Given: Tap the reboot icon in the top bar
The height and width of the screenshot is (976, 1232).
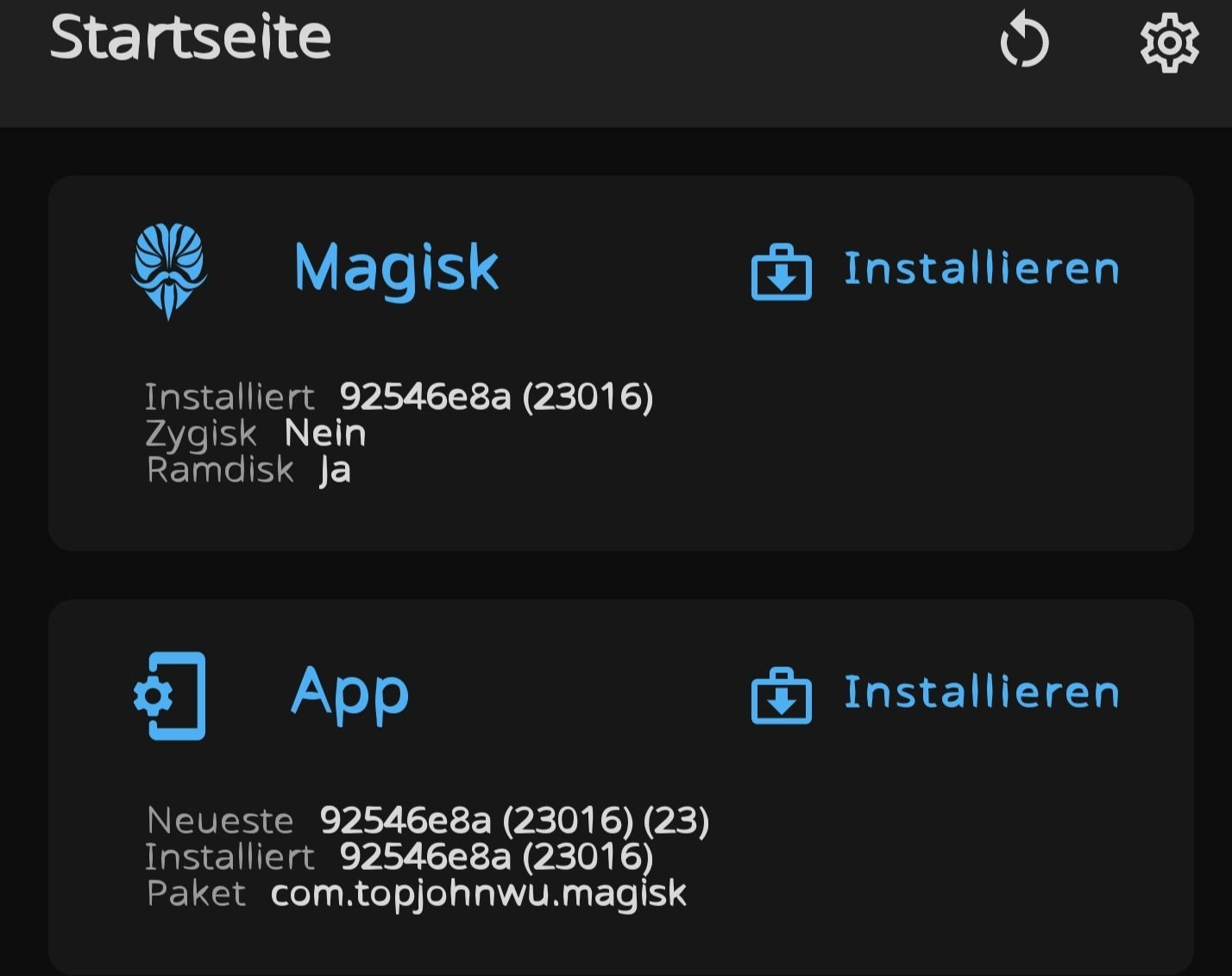Looking at the screenshot, I should pos(1024,41).
